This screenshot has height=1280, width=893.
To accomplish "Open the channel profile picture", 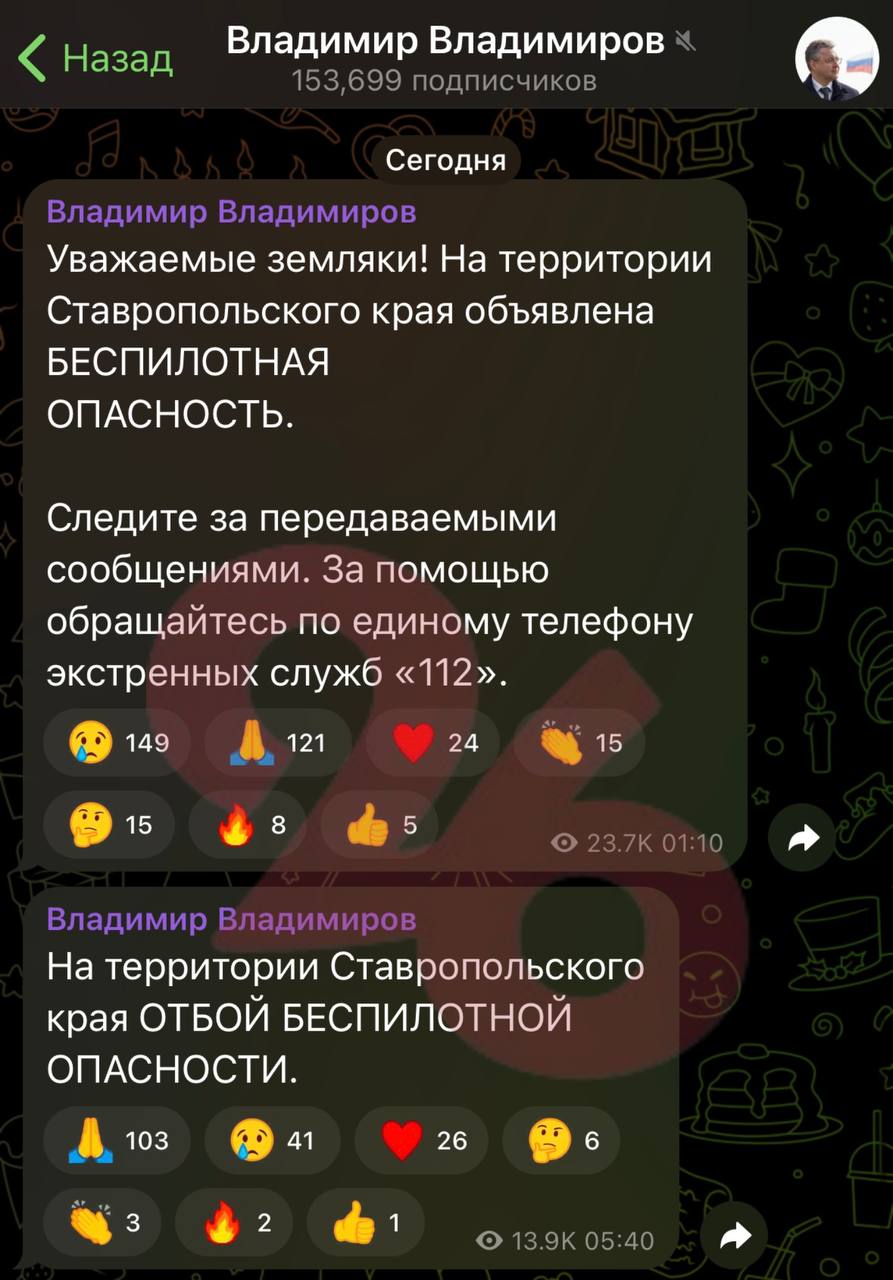I will 829,59.
